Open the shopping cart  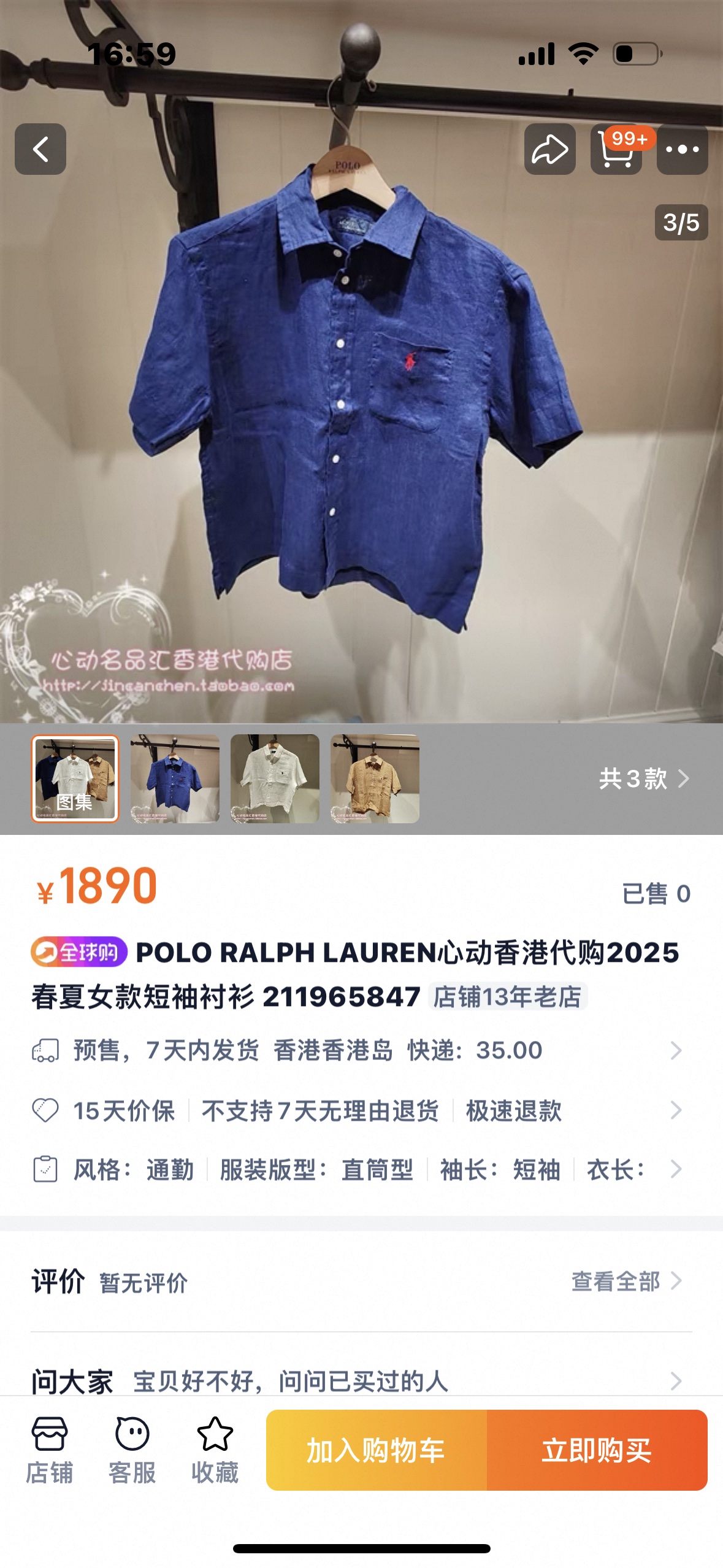coord(616,149)
